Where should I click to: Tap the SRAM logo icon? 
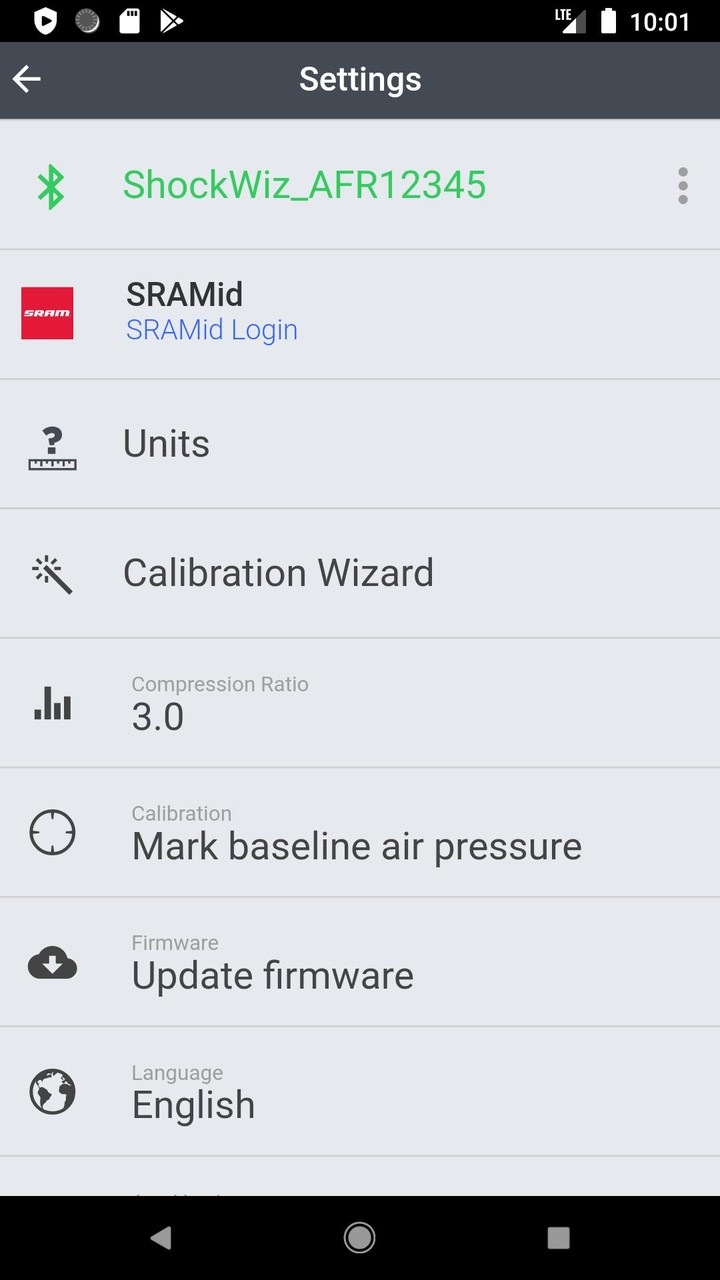coord(46,312)
